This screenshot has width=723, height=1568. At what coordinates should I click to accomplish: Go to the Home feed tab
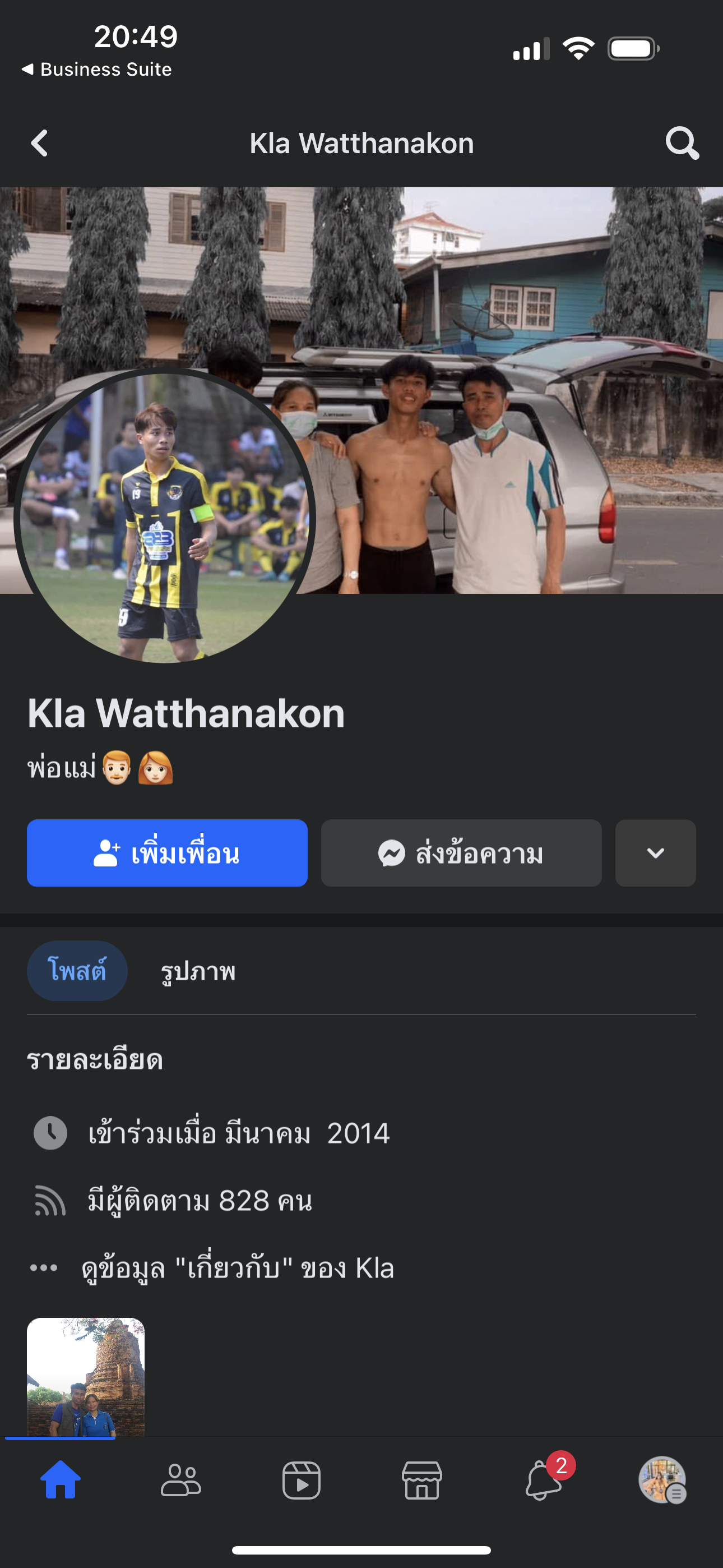(x=61, y=1481)
